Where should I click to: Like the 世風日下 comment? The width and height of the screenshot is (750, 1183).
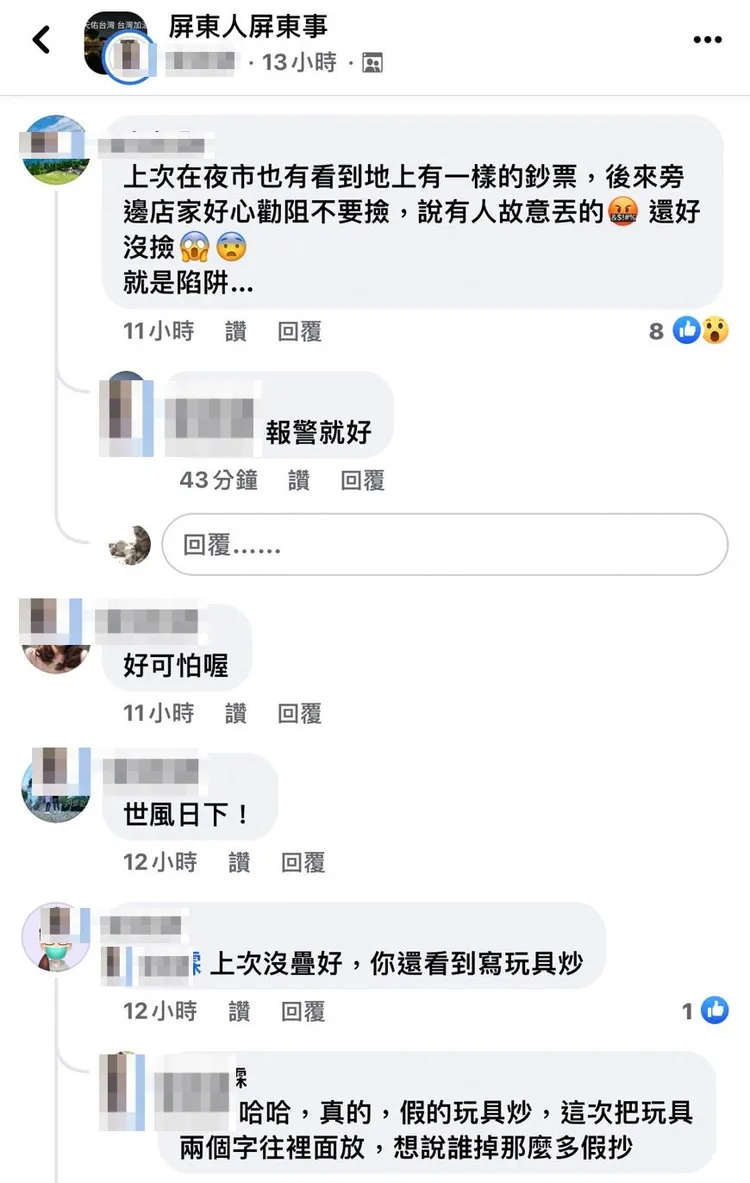point(239,862)
